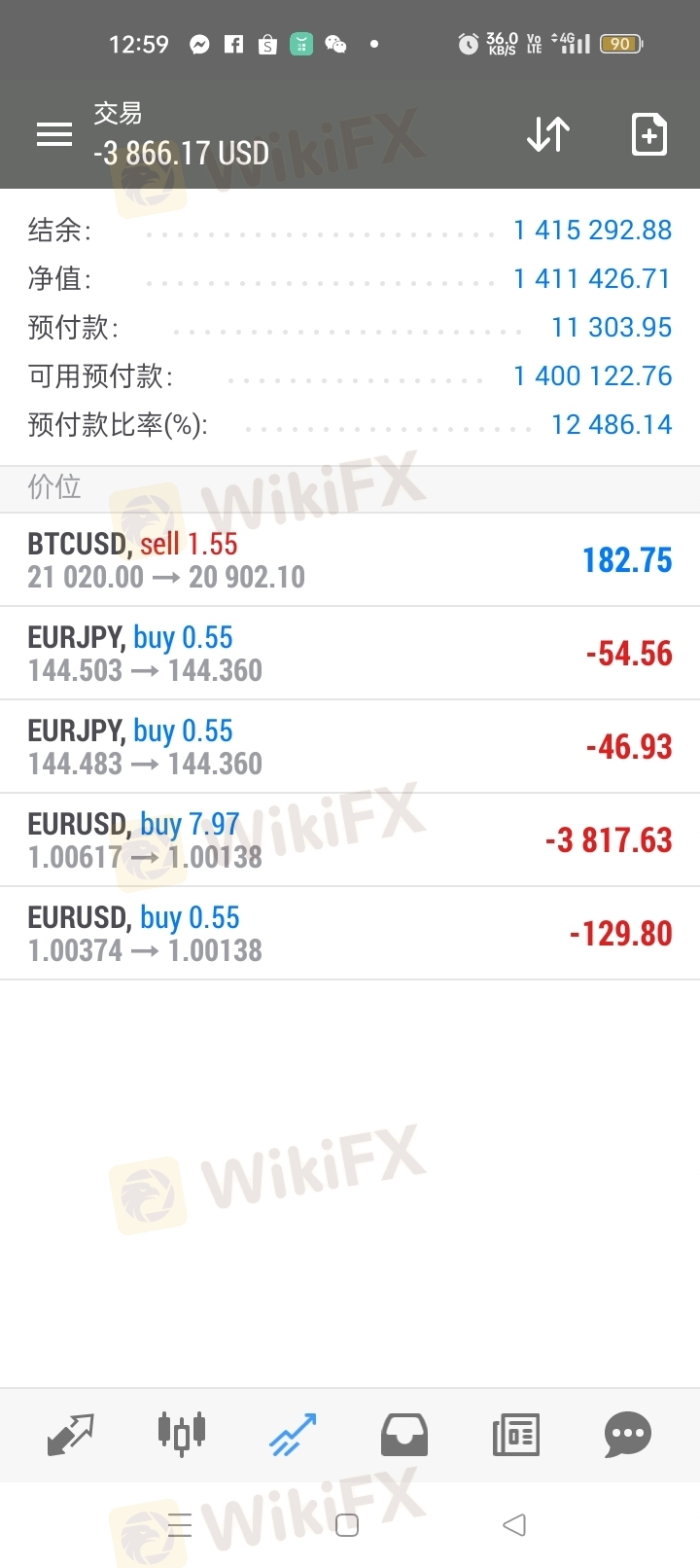
Task: Open the hamburger drawer menu
Action: [54, 134]
